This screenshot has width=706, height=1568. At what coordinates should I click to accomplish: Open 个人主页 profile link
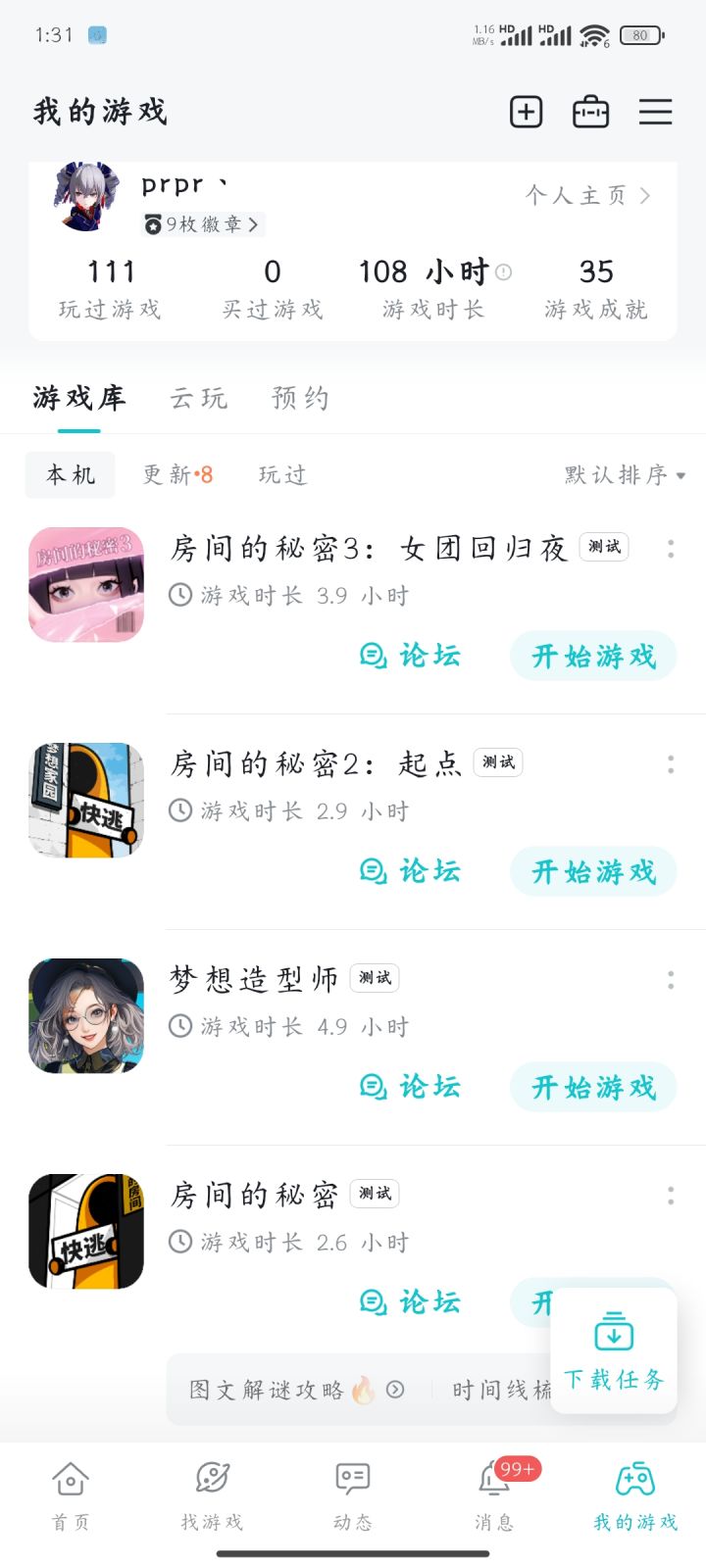tap(586, 195)
